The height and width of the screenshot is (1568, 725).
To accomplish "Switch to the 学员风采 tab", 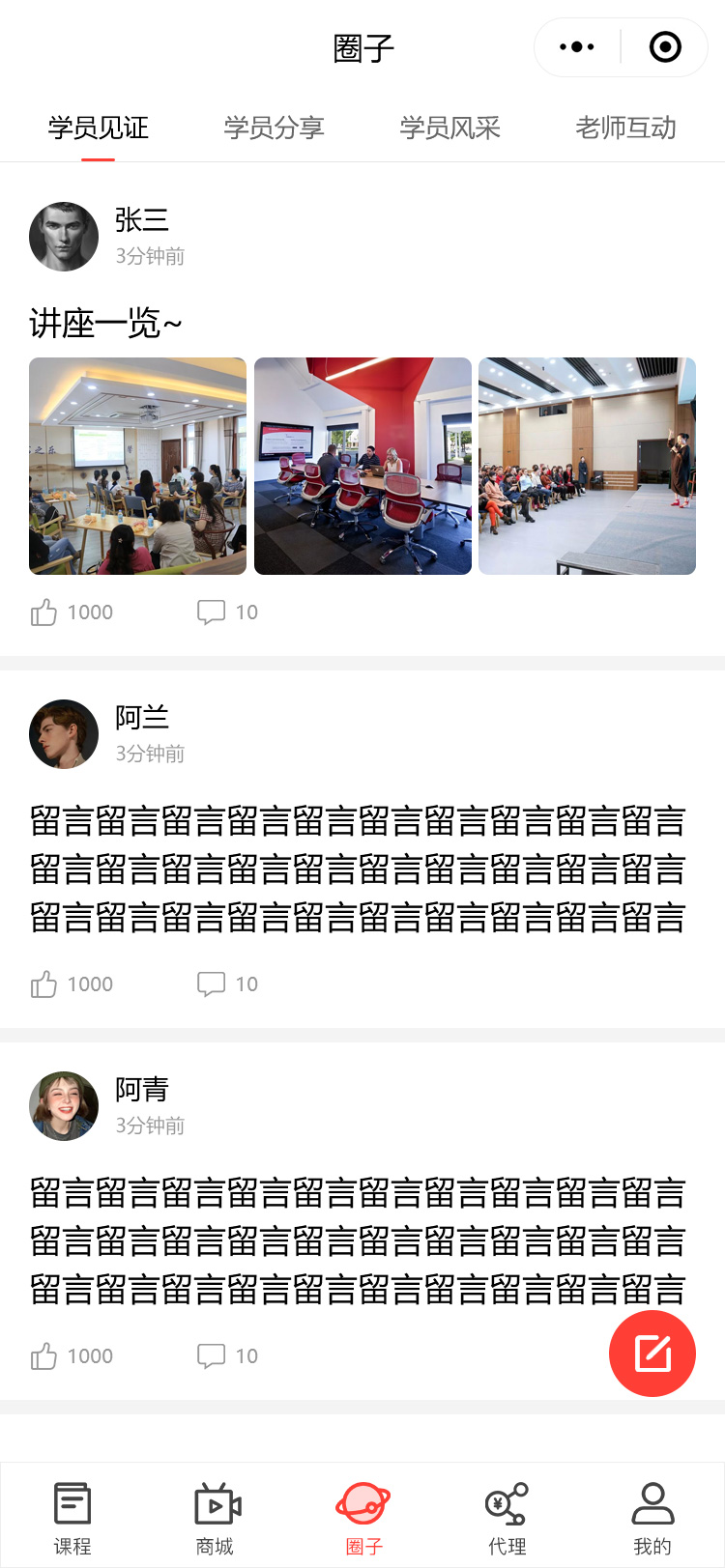I will click(x=449, y=128).
